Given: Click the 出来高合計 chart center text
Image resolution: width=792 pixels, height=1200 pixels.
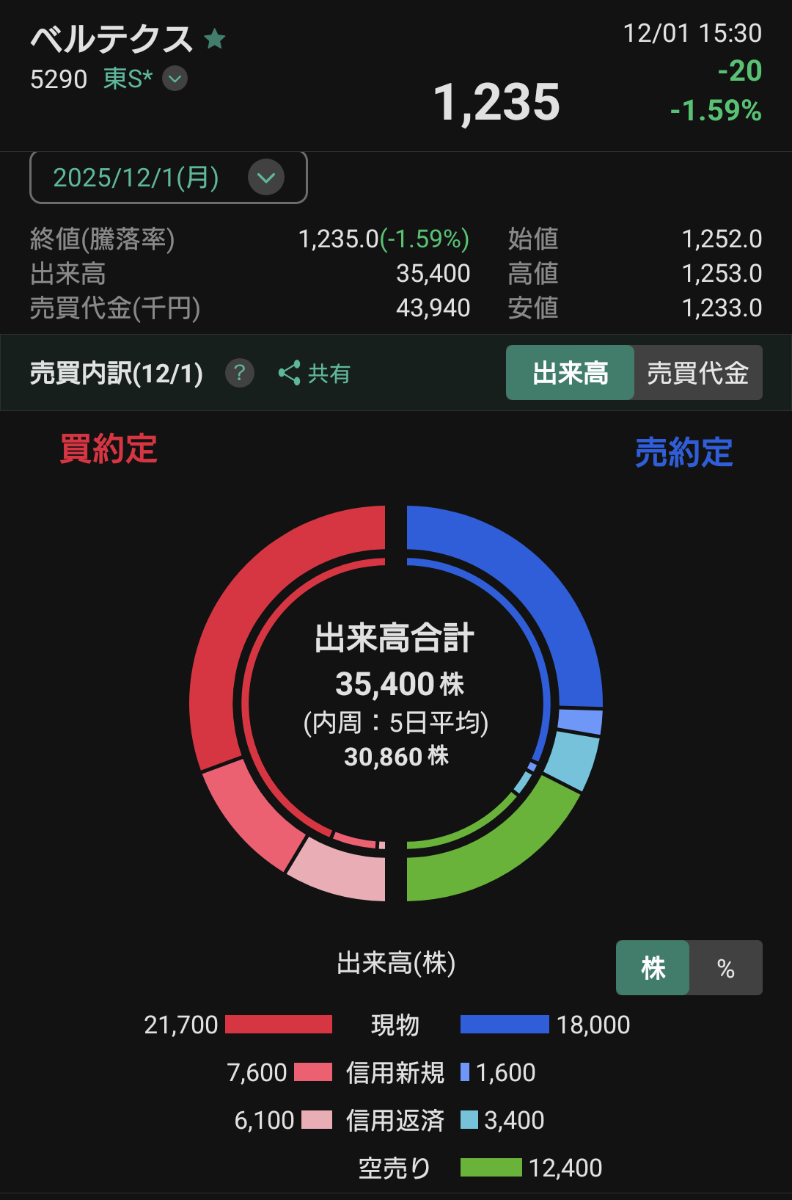Looking at the screenshot, I should point(396,640).
